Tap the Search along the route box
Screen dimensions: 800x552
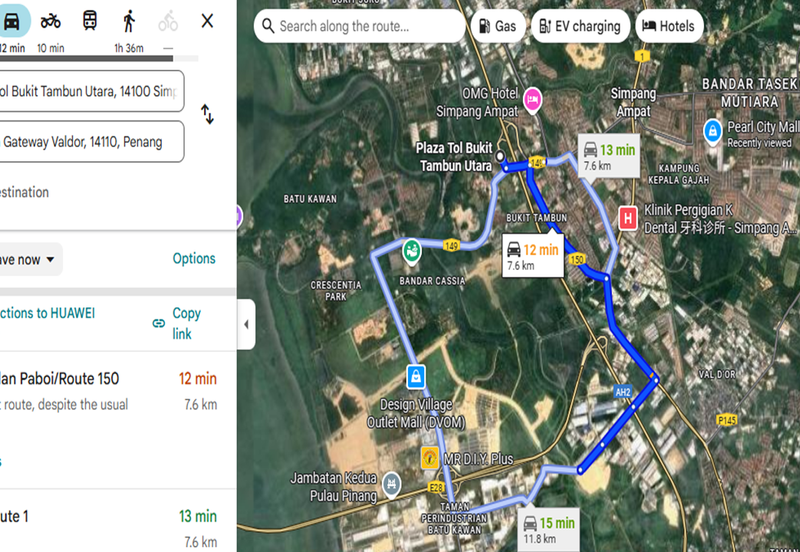360,26
